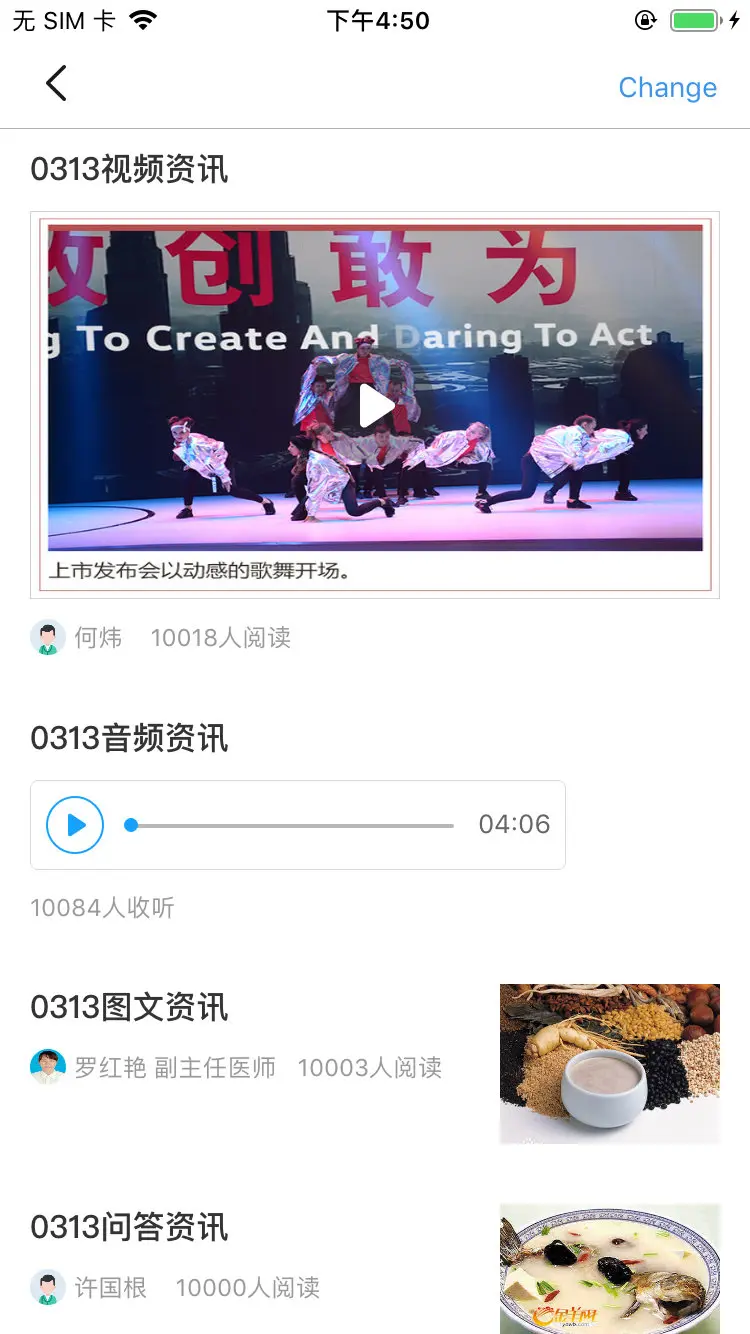Tap the audio progress slider
750x1334 pixels.
(x=290, y=826)
